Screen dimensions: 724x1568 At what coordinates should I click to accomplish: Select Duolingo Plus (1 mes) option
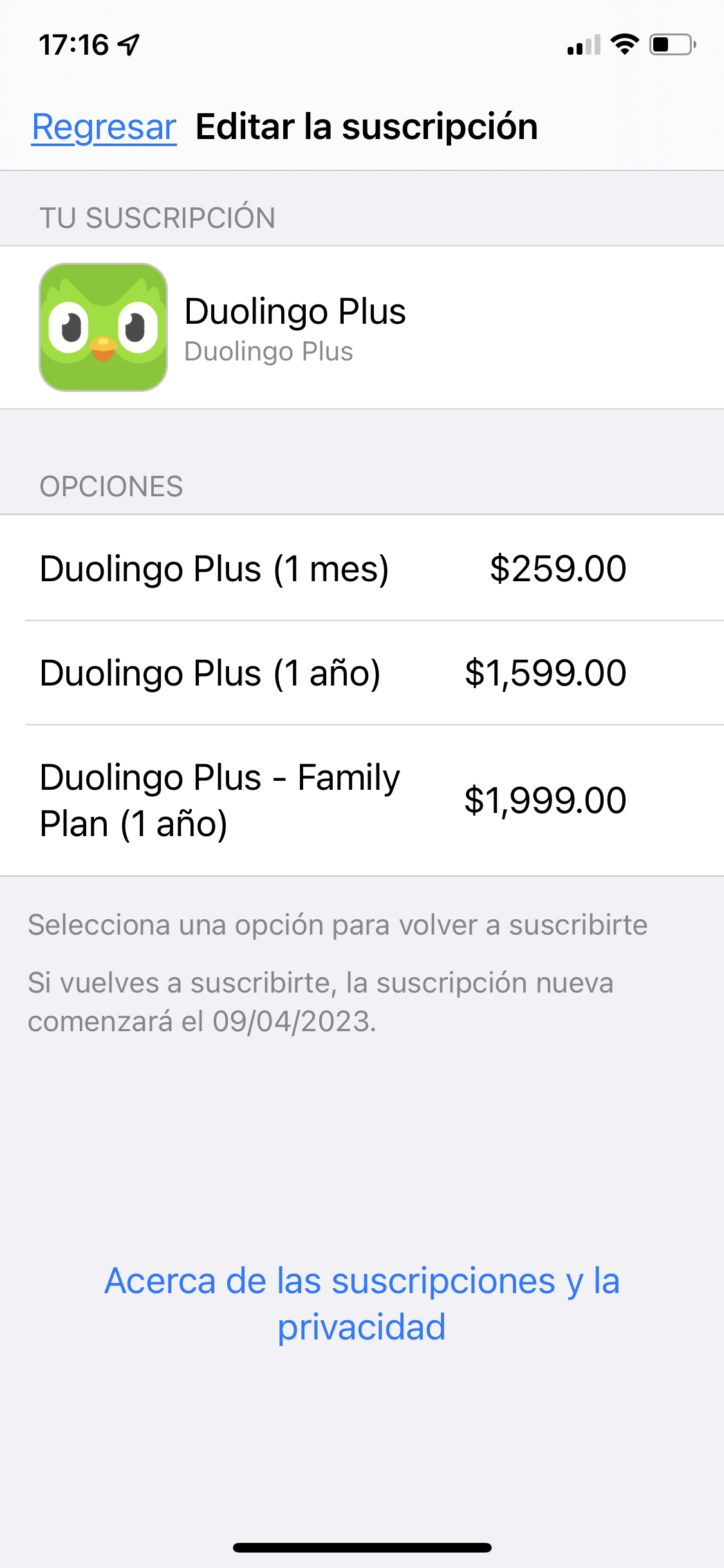(x=333, y=568)
